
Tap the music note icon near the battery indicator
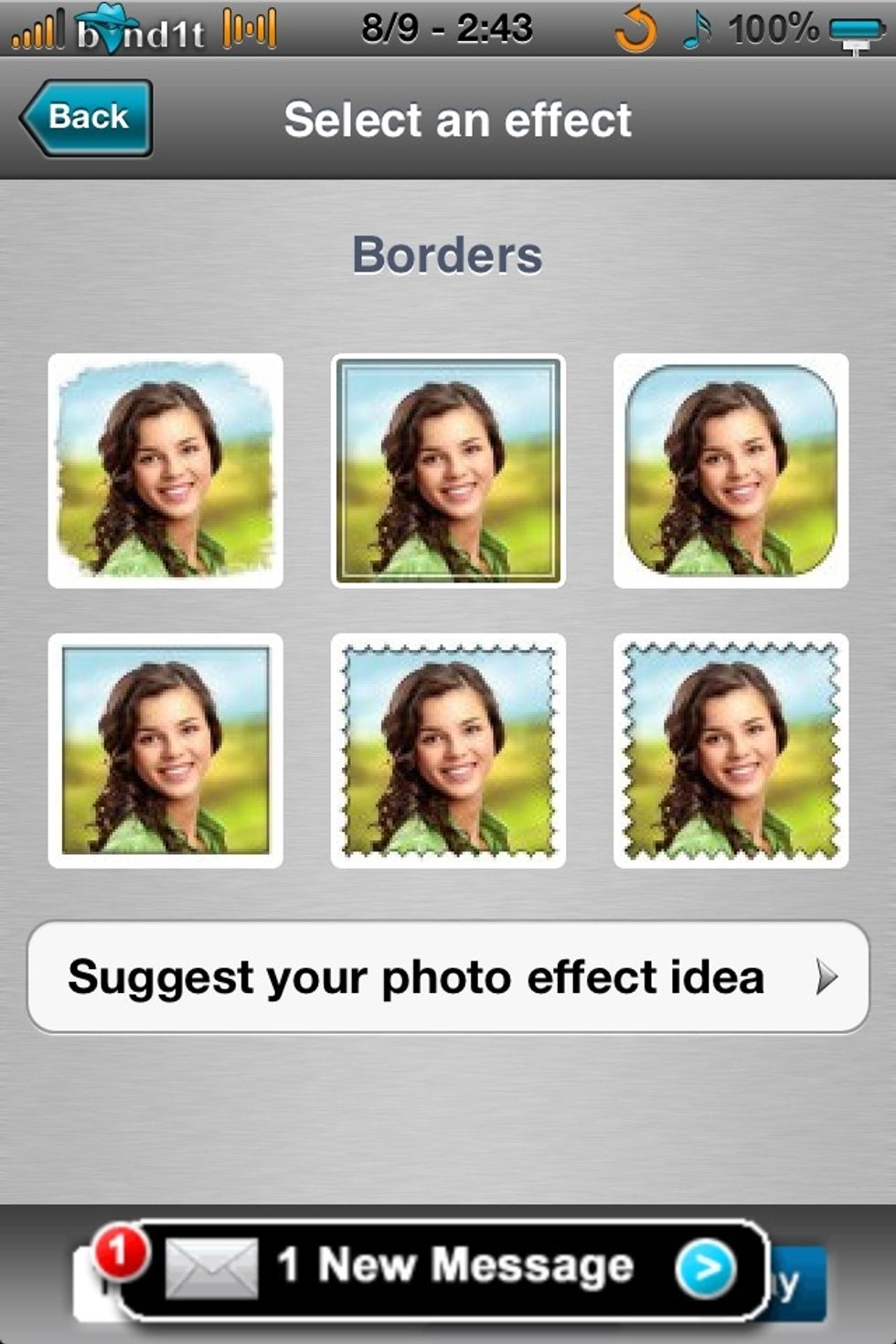pyautogui.click(x=699, y=27)
